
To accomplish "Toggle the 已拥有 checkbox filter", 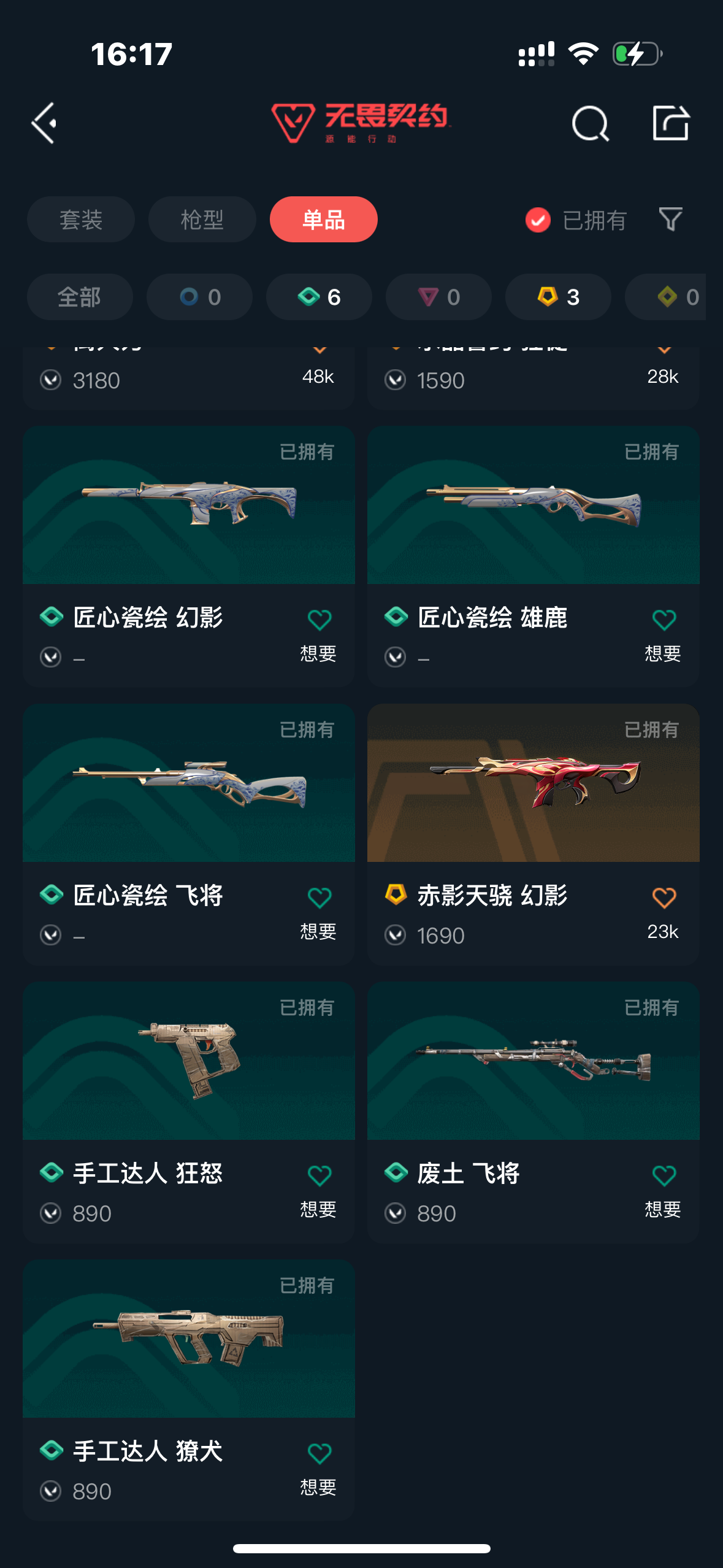I will click(x=538, y=220).
